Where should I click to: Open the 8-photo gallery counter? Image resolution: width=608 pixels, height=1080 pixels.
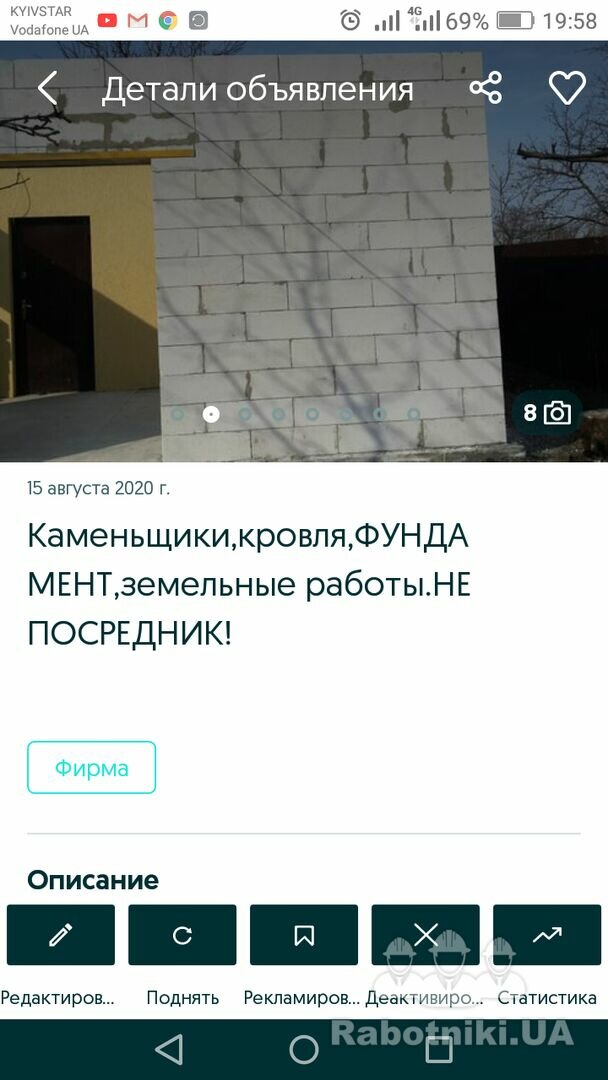click(547, 413)
